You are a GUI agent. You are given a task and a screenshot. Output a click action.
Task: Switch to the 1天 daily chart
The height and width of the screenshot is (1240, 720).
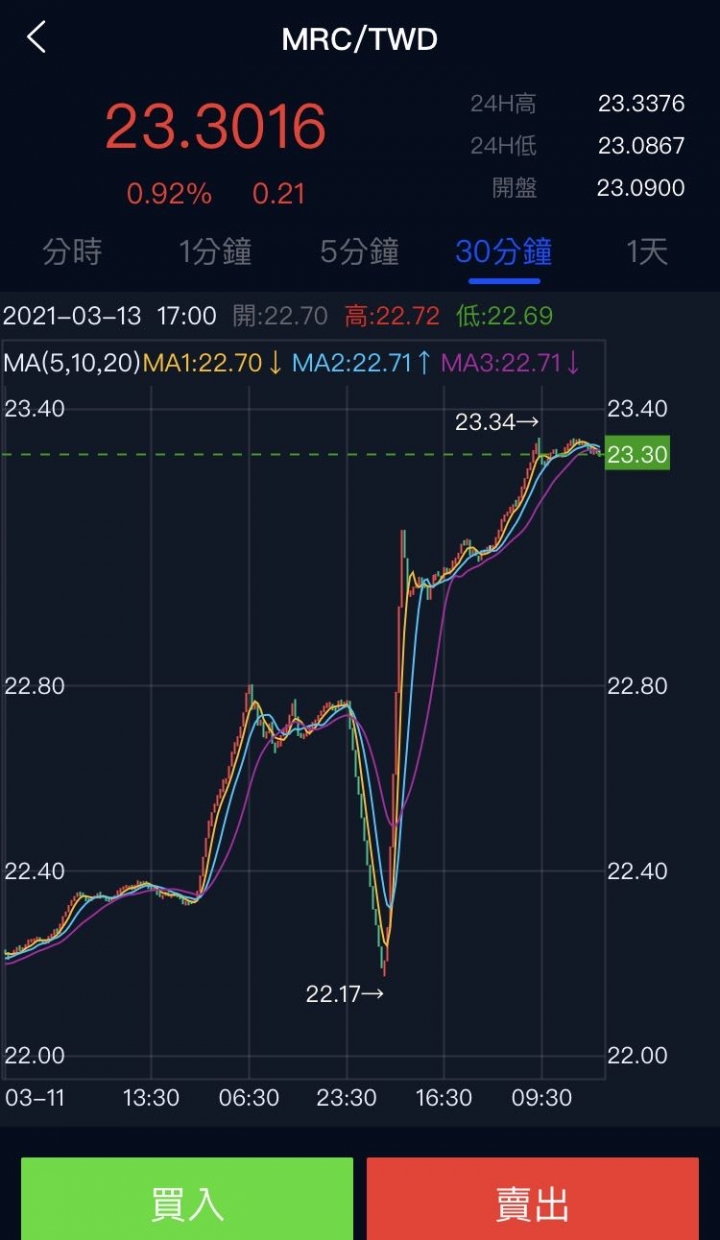point(647,252)
